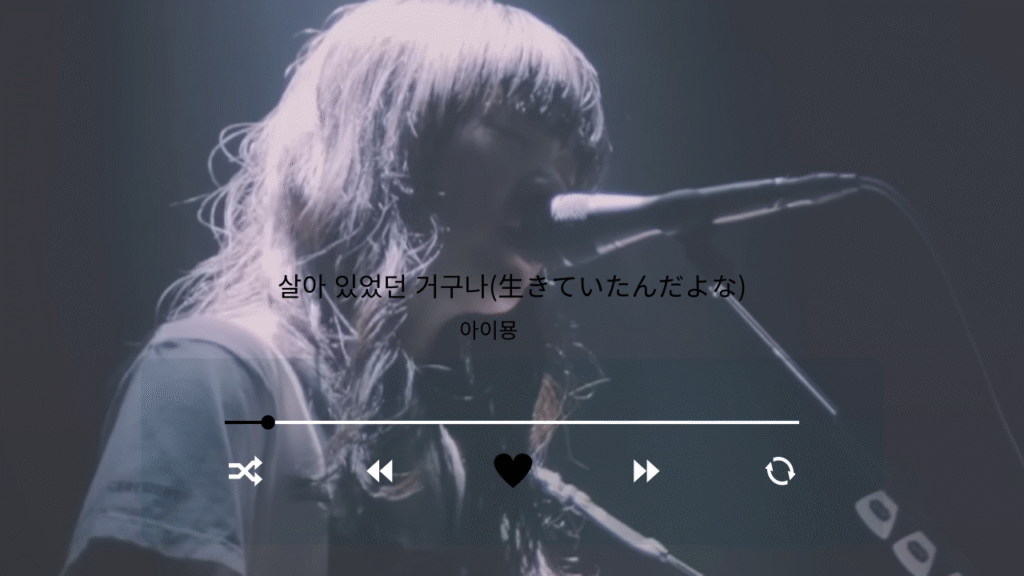1024x576 pixels.
Task: Toggle shuffle playback mode
Action: click(x=245, y=471)
